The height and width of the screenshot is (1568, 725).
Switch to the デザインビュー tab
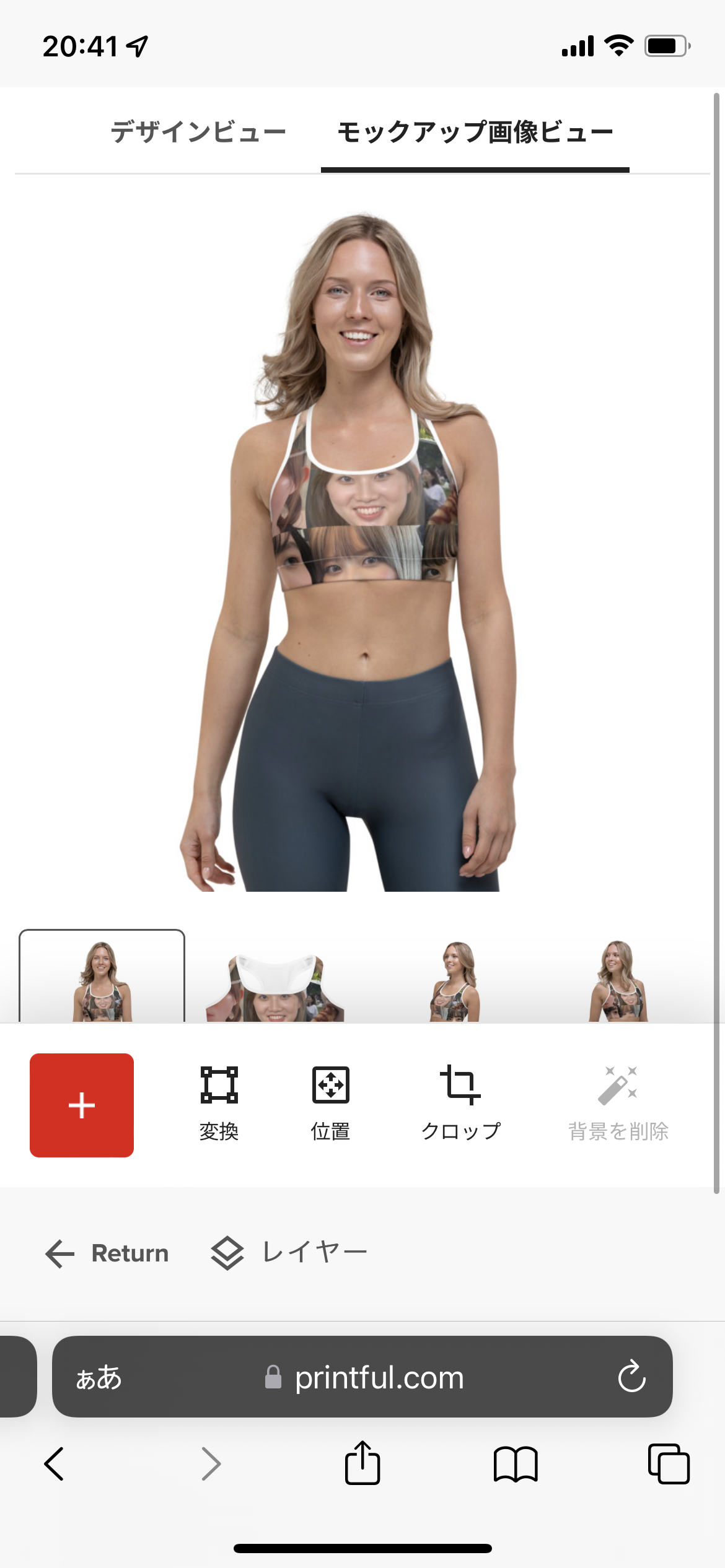pos(198,132)
